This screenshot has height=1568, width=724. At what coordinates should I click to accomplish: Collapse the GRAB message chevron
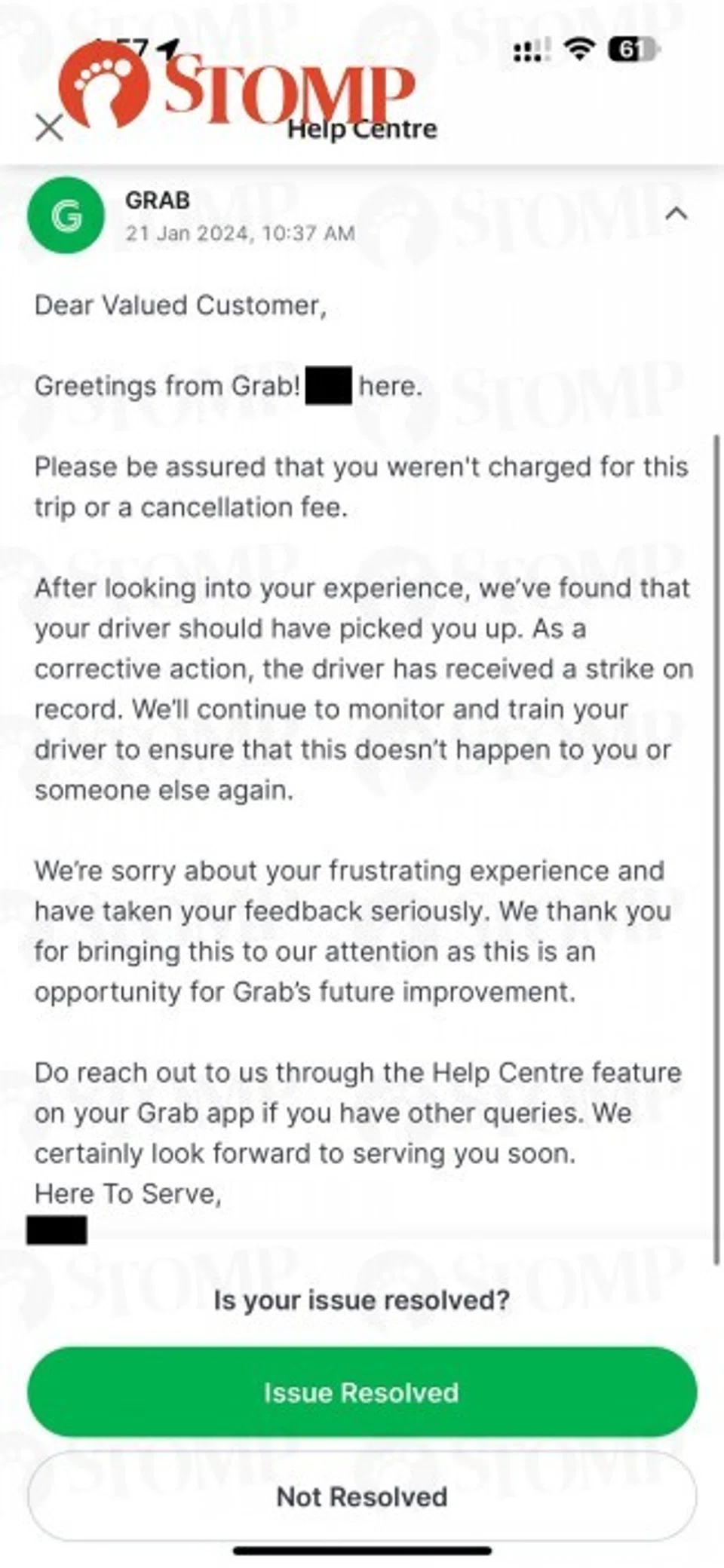676,214
